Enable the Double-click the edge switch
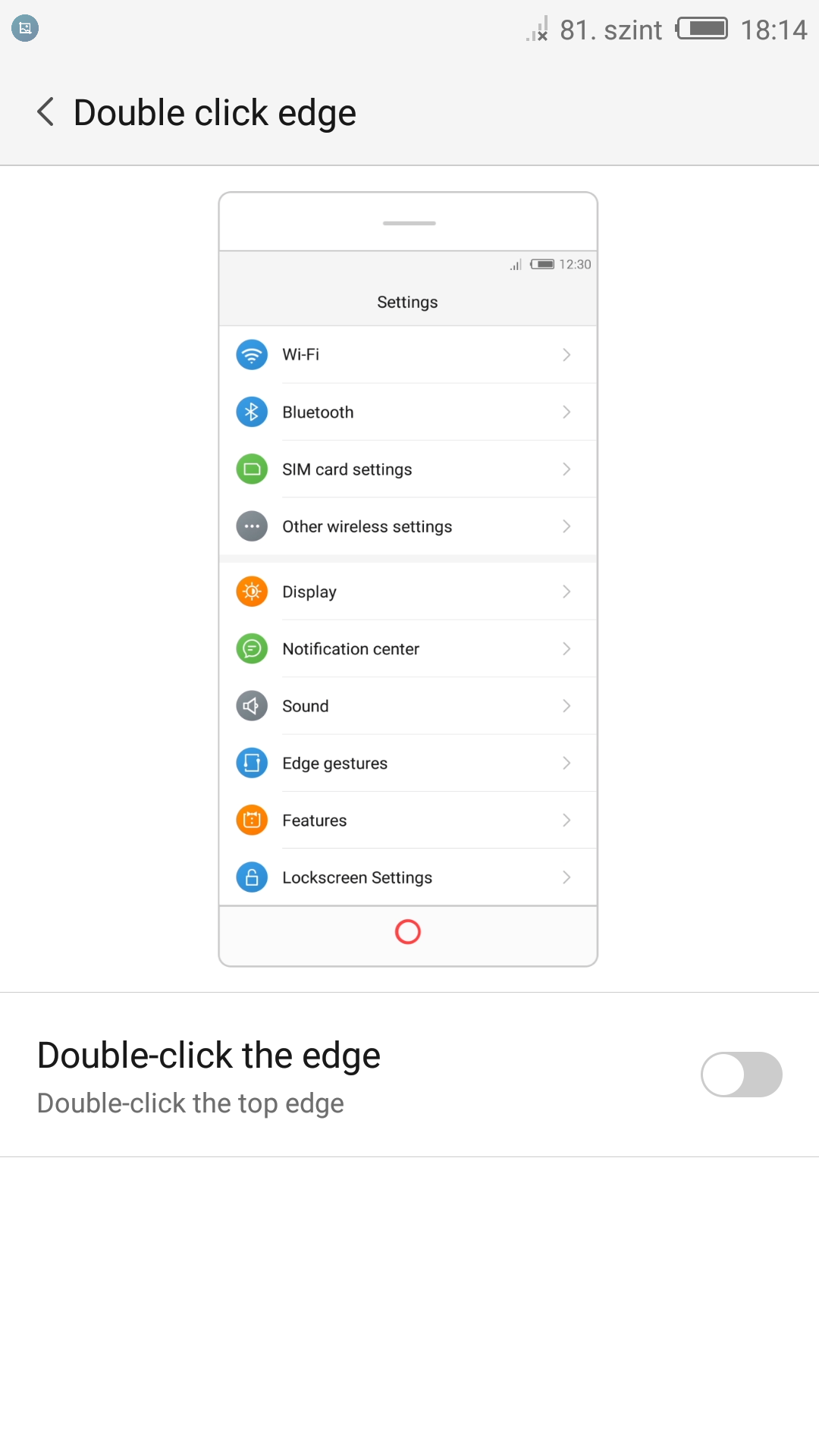The width and height of the screenshot is (819, 1456). (741, 1074)
